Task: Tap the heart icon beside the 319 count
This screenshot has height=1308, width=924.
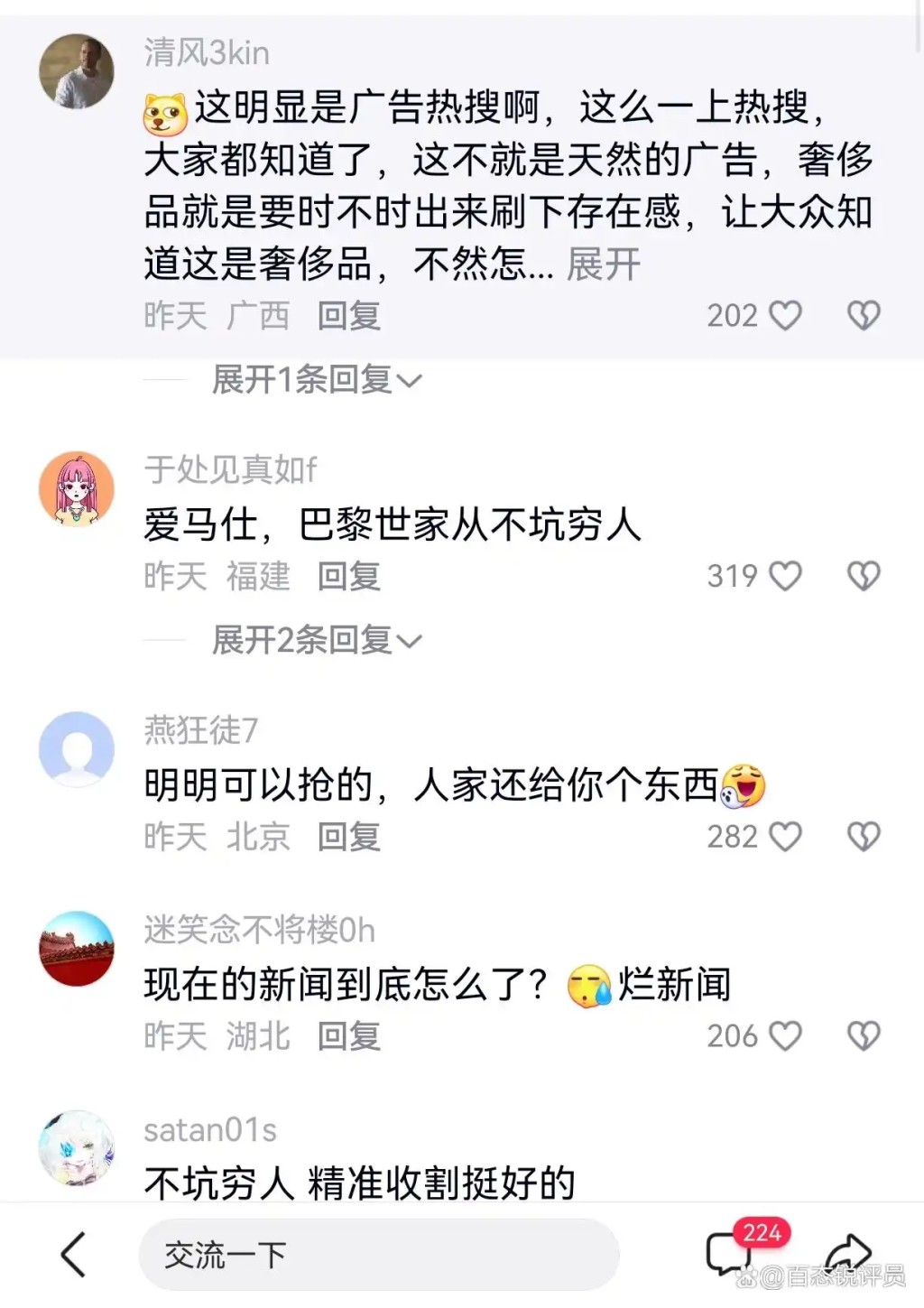Action: point(786,575)
